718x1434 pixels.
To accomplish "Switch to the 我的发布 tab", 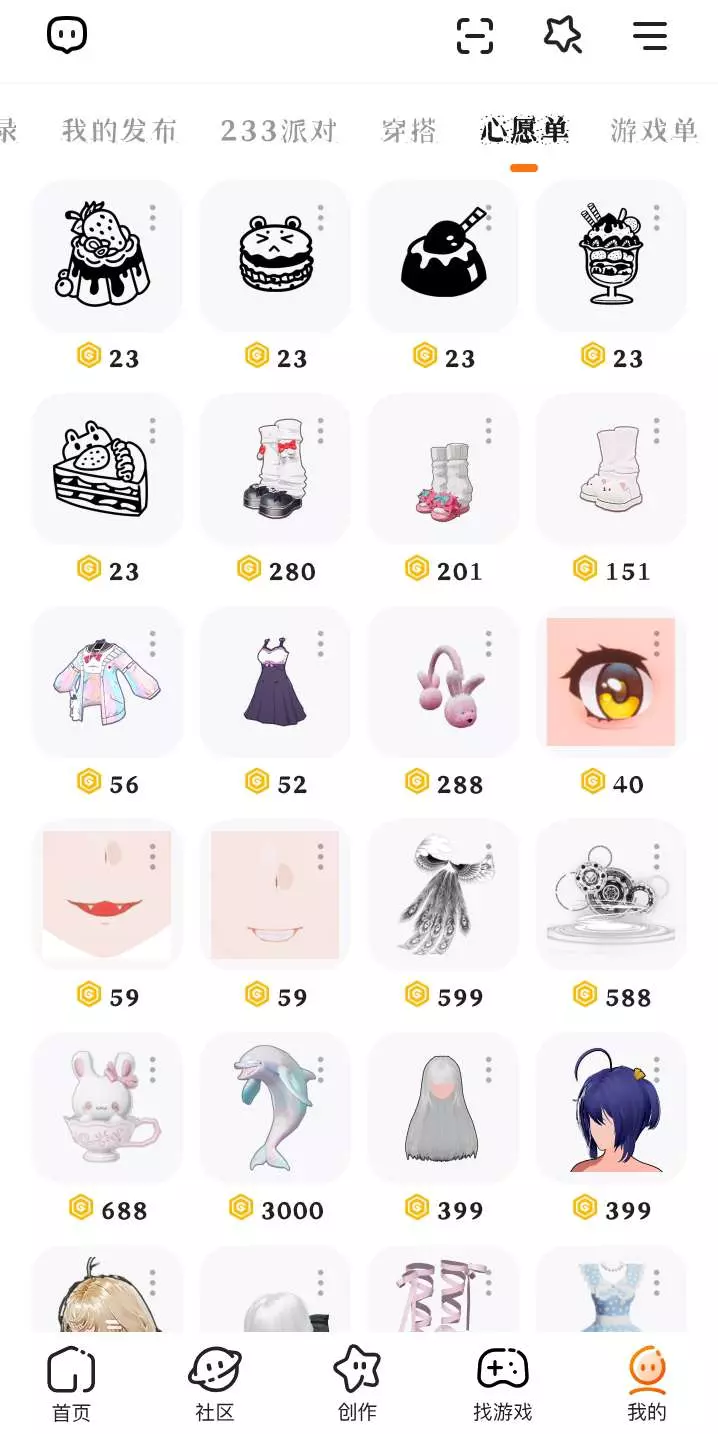I will [119, 131].
